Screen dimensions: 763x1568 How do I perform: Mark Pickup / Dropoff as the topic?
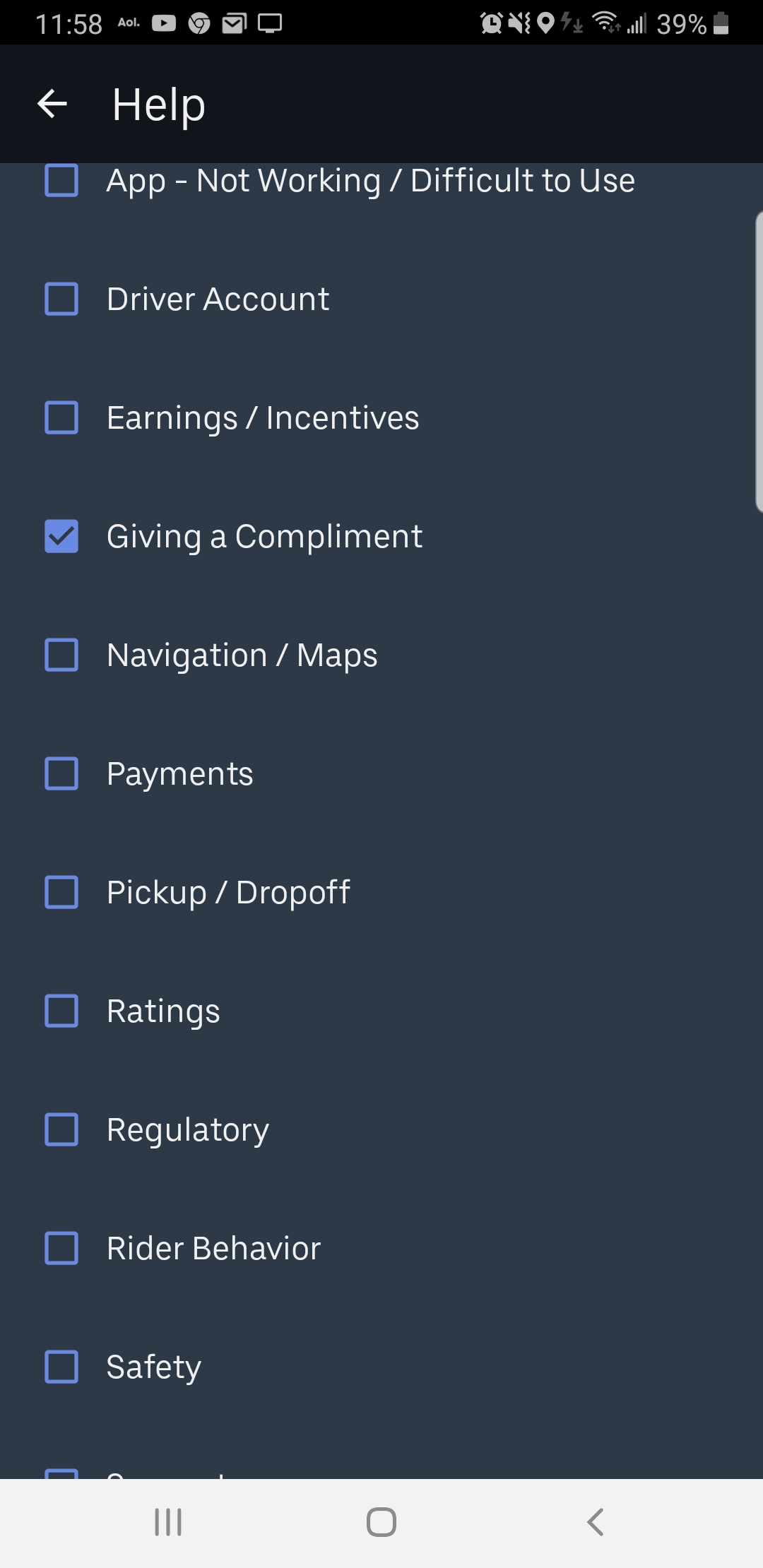tap(61, 892)
